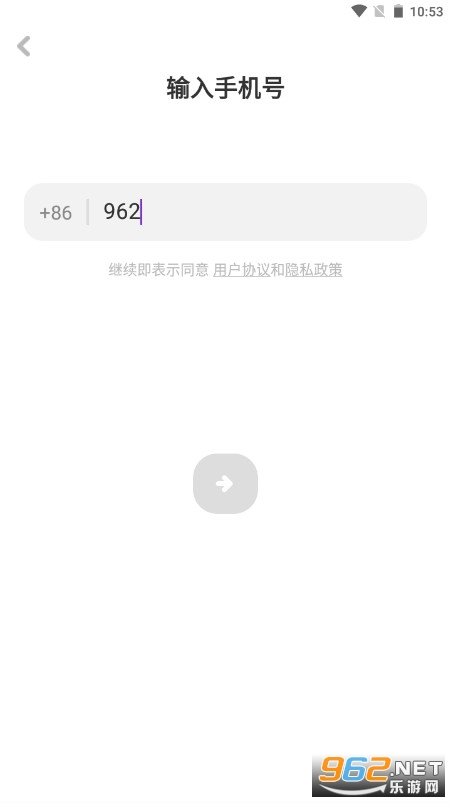Go back using the top-left arrow
451x803 pixels.
pos(24,46)
